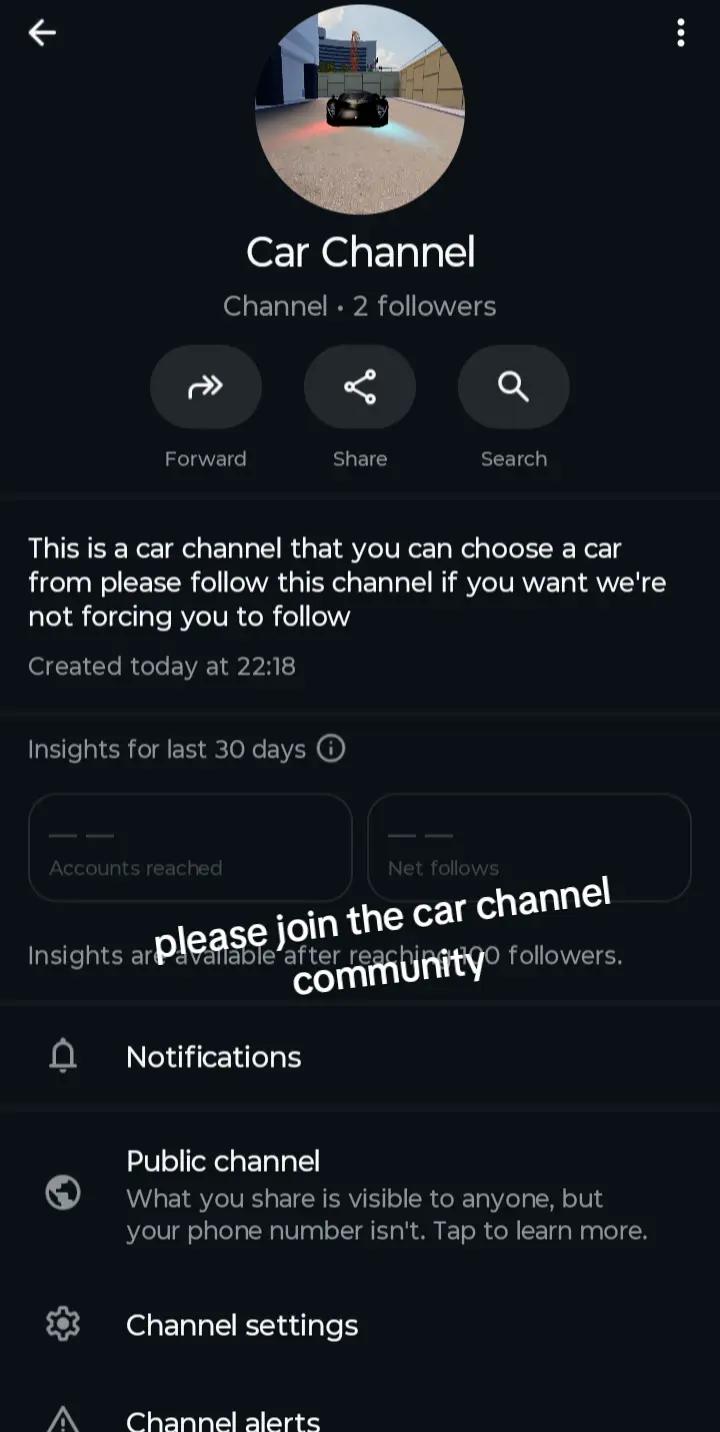Share the channel link
The image size is (720, 1432).
360,387
